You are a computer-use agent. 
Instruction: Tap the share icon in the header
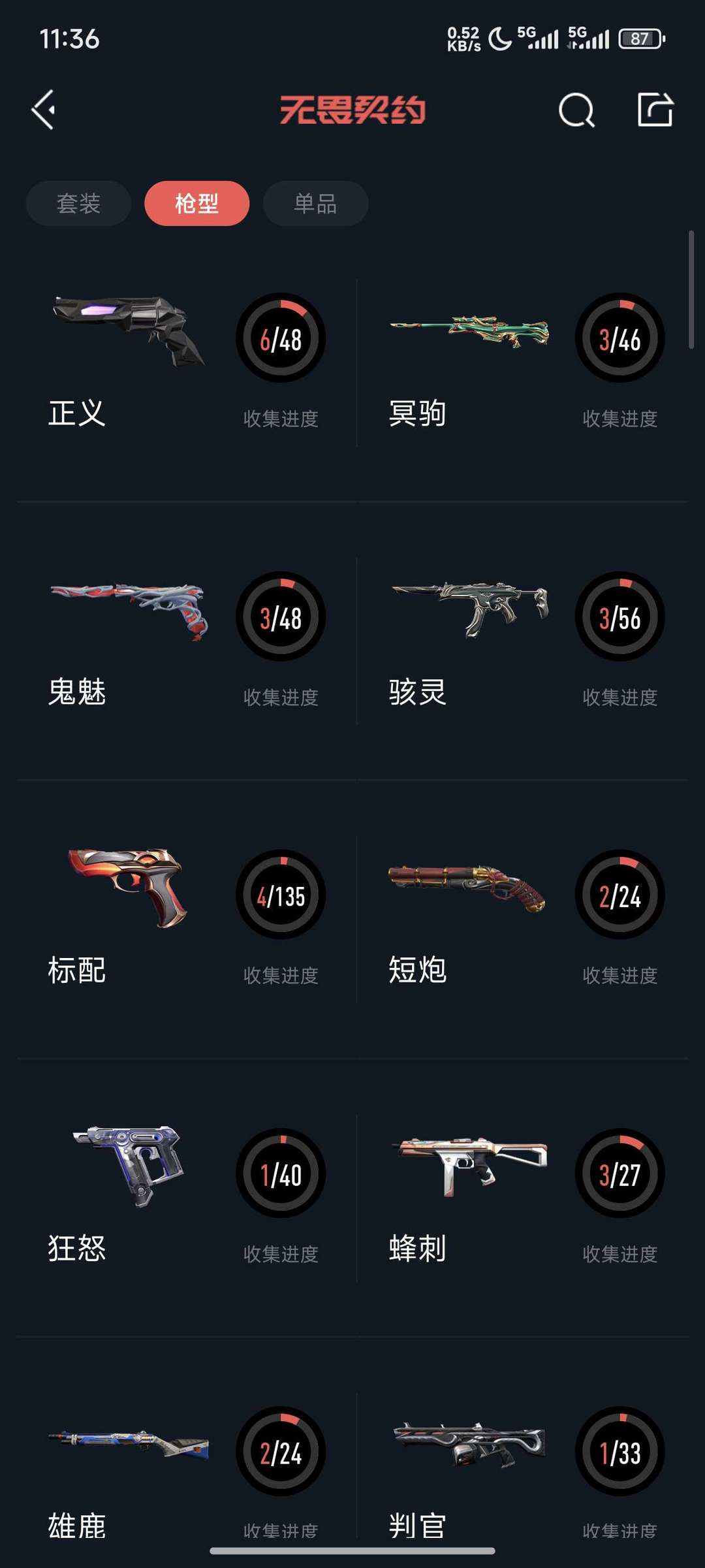[655, 110]
